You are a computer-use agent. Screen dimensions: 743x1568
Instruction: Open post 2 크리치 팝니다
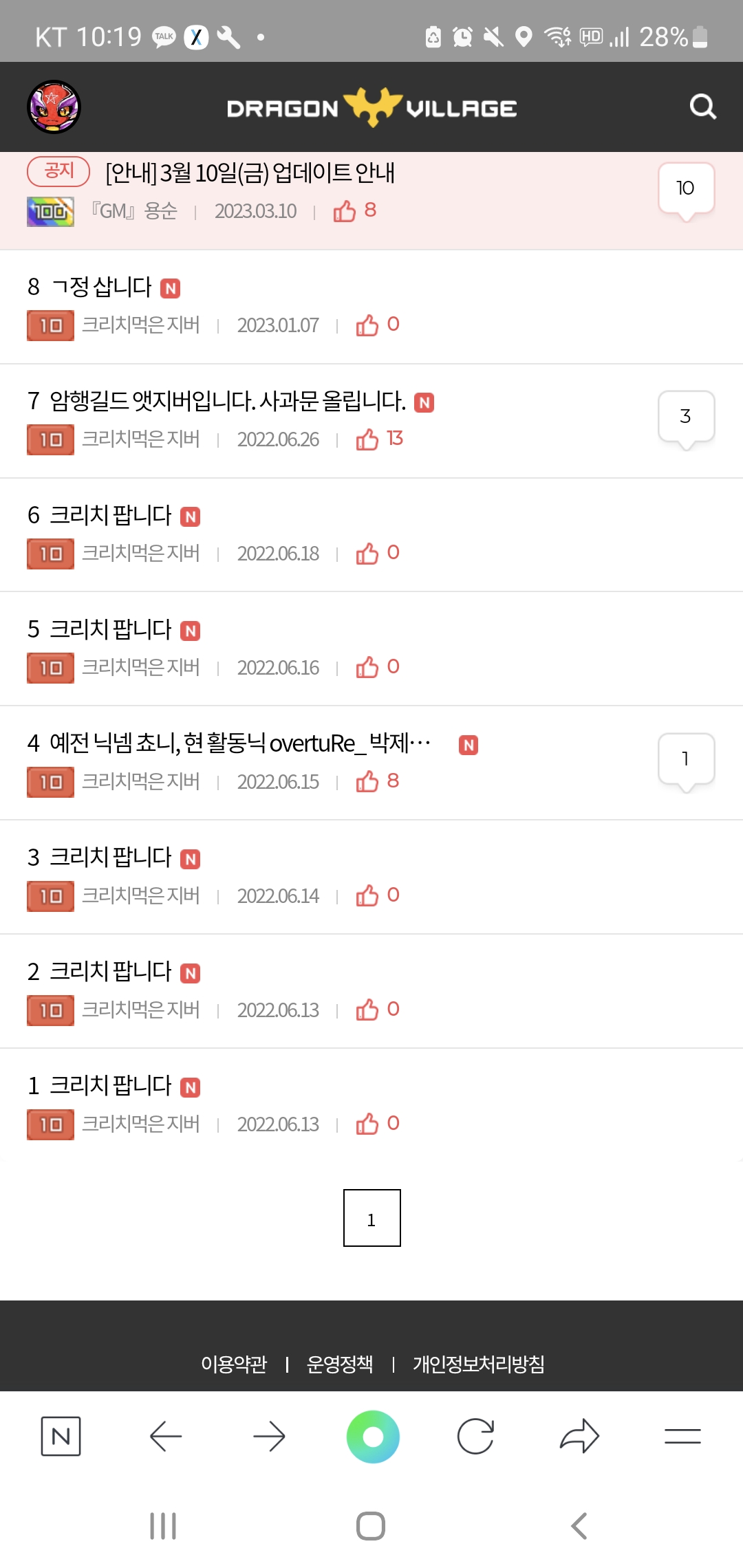pos(110,972)
